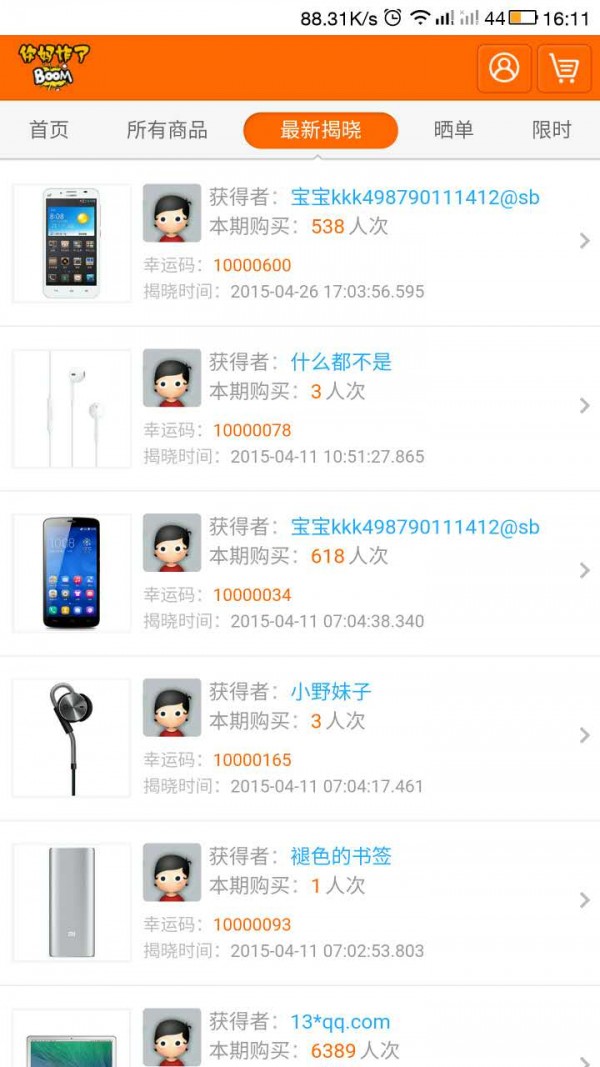Tap winner link 褪色的书签

[x=341, y=857]
